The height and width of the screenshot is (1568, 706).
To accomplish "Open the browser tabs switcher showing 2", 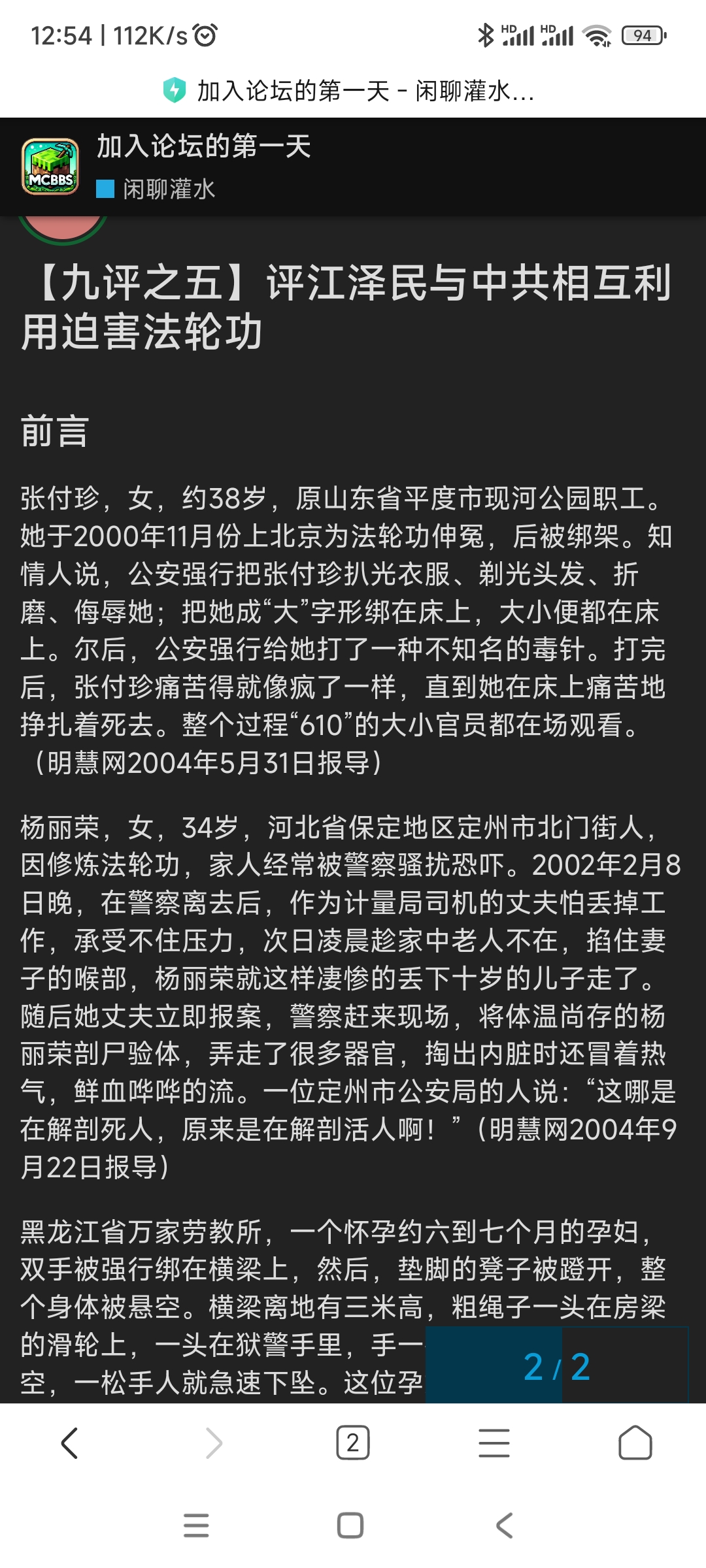I will tap(352, 1443).
